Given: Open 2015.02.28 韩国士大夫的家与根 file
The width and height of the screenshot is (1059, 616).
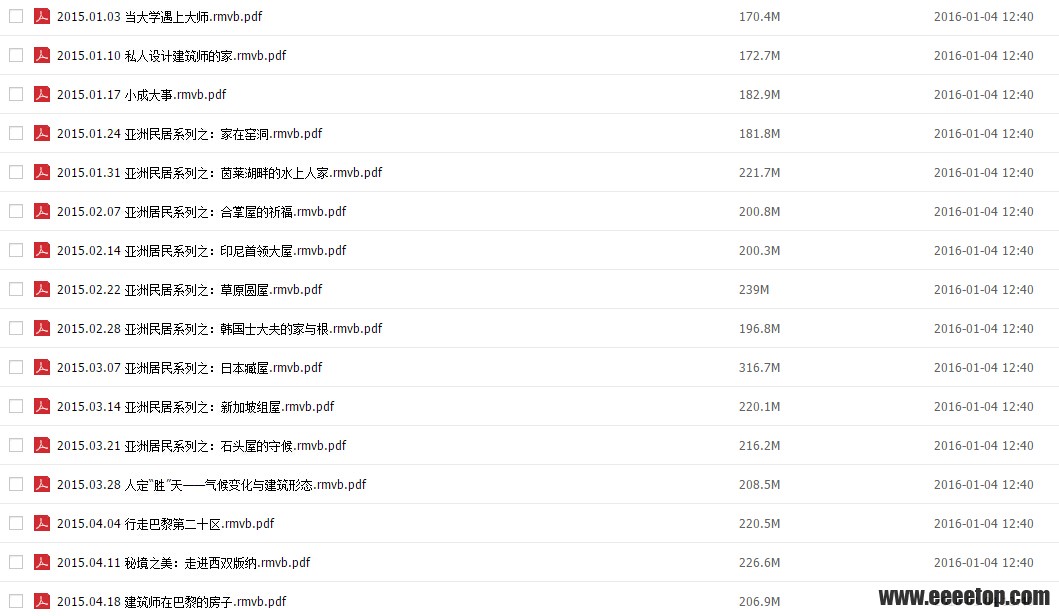Looking at the screenshot, I should 219,329.
